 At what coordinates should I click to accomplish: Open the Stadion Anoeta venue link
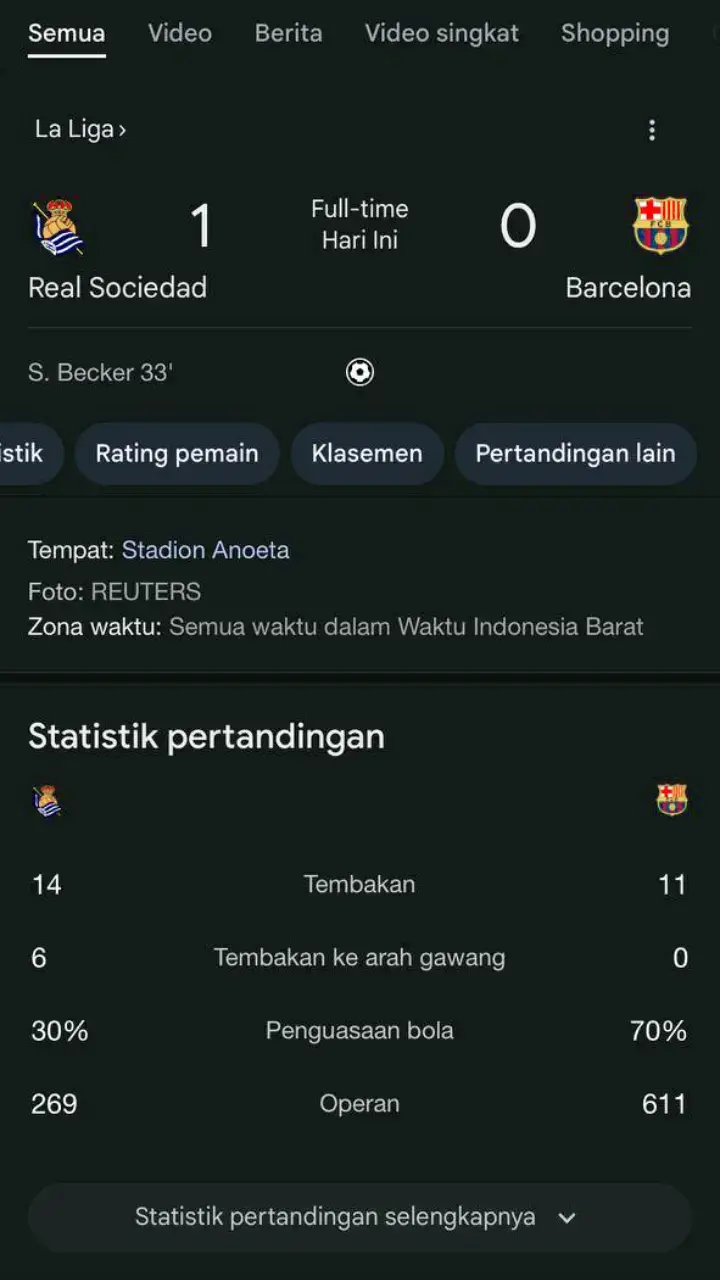(205, 550)
